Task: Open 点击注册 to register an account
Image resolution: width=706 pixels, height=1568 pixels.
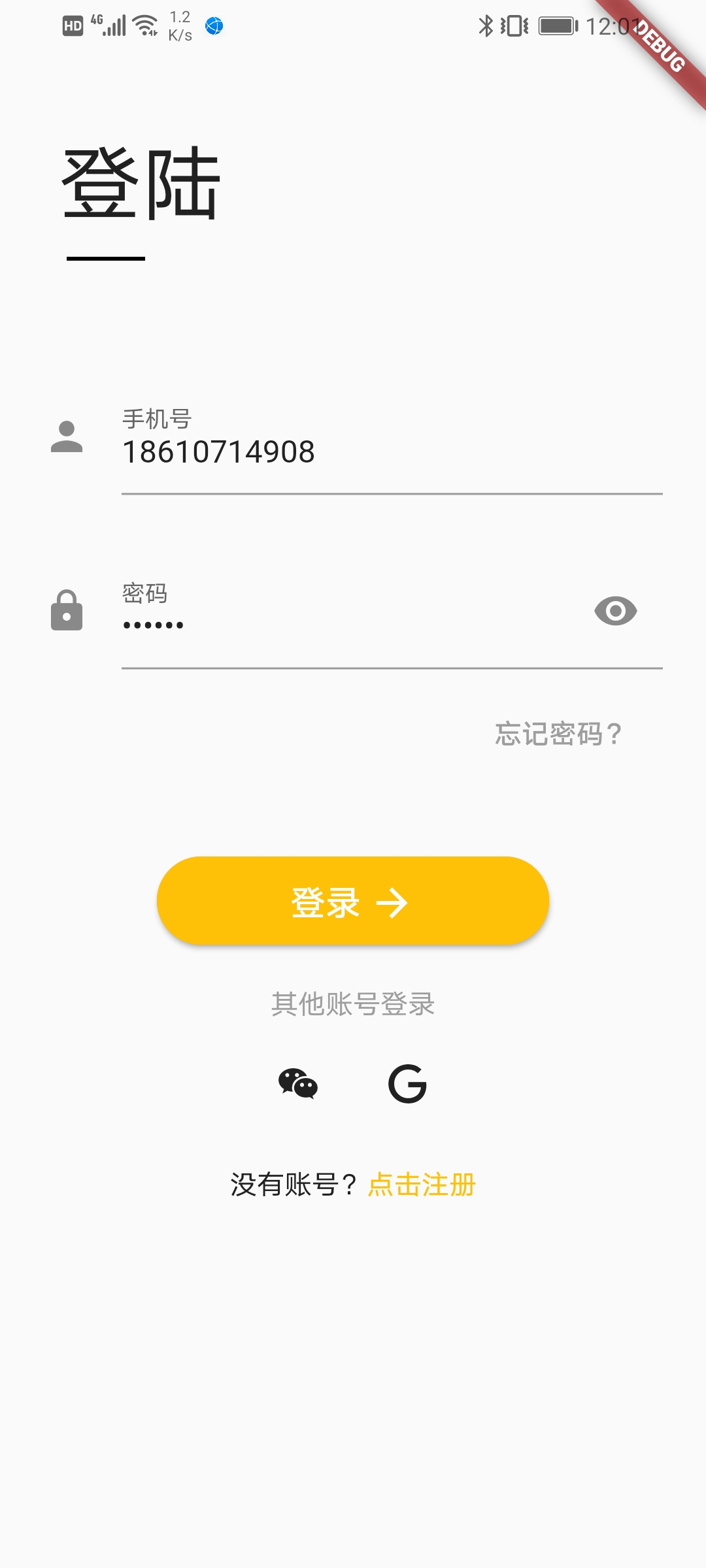Action: point(422,1184)
